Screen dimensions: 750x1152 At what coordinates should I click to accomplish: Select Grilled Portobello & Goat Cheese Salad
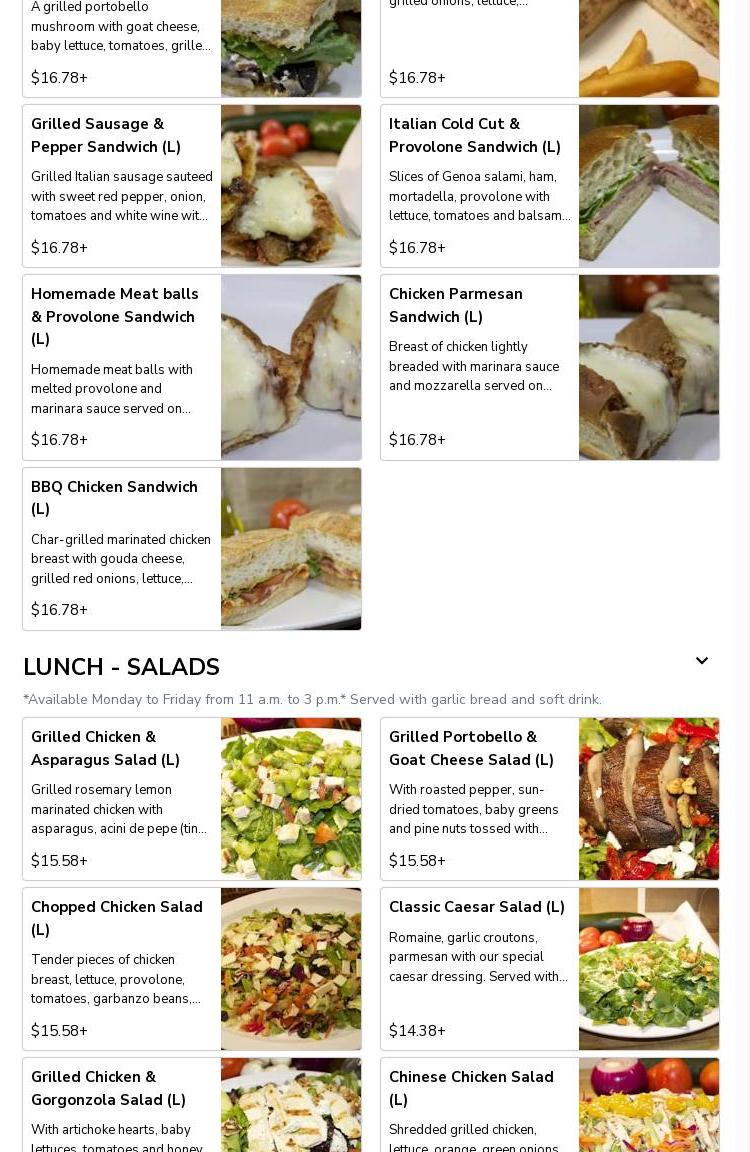(550, 798)
